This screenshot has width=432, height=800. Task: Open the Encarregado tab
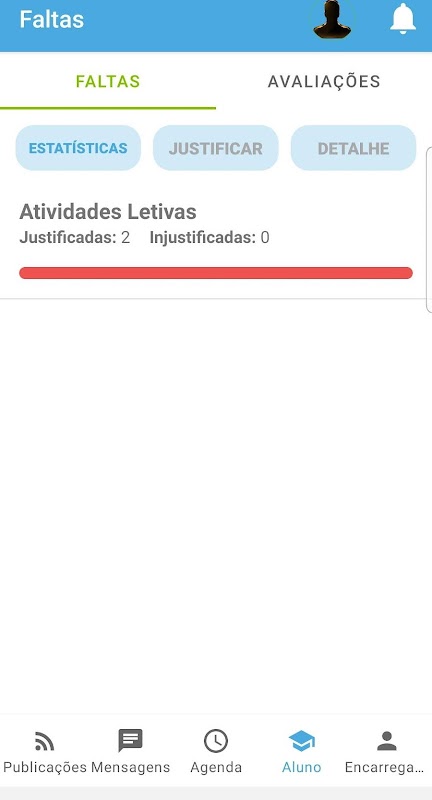click(387, 752)
